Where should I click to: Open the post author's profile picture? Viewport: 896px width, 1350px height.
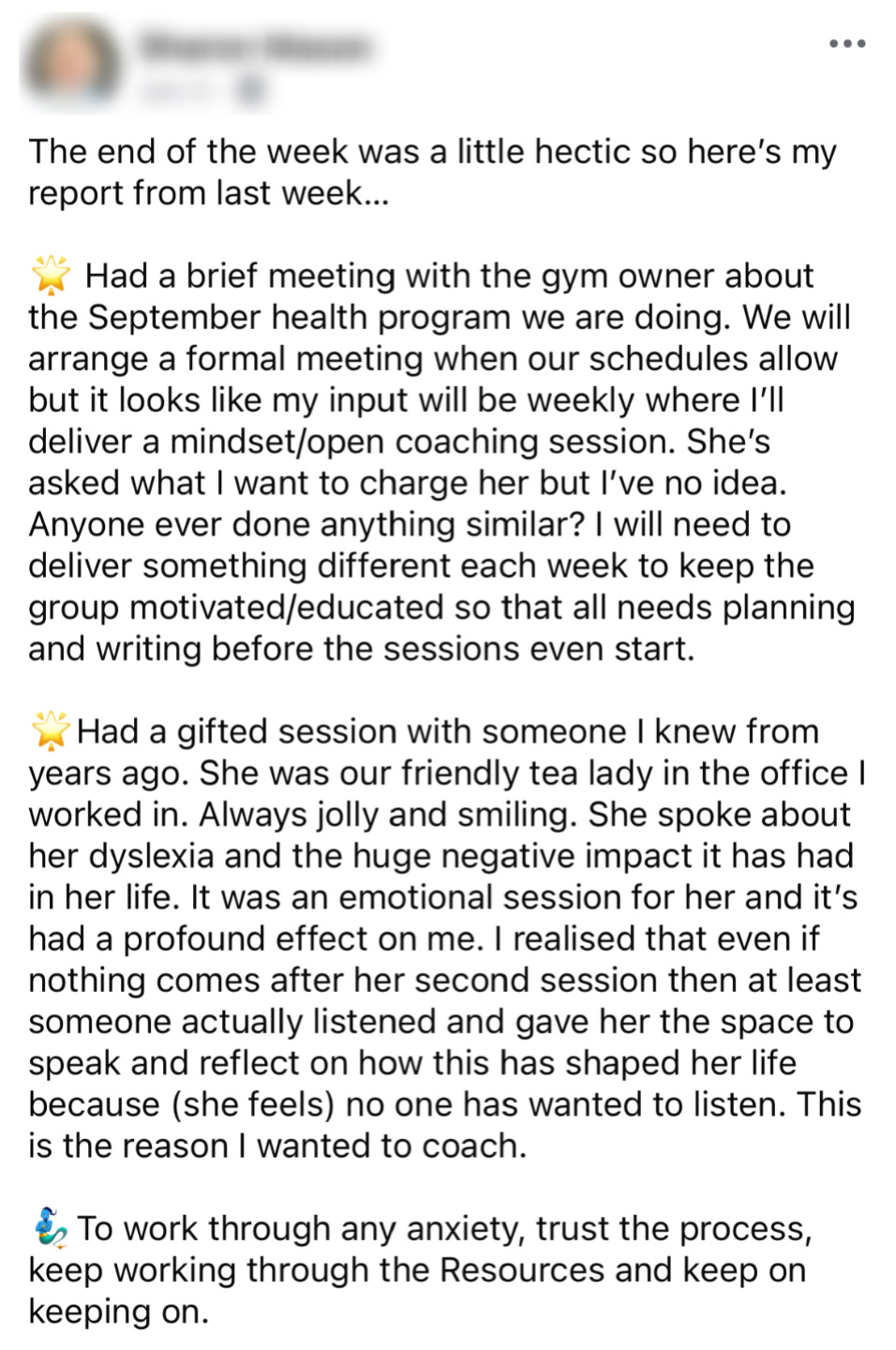(72, 62)
